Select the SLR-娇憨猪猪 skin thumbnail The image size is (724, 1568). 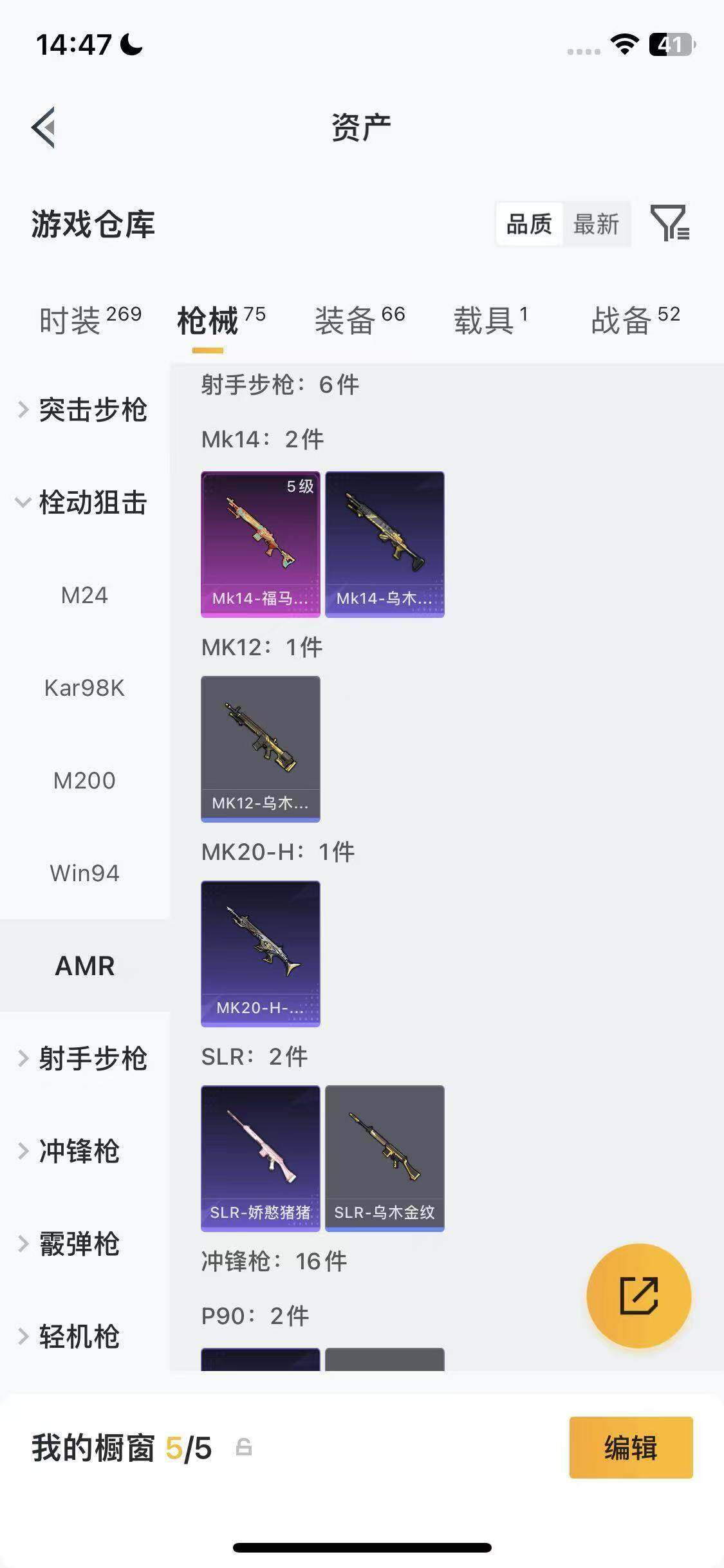260,1157
